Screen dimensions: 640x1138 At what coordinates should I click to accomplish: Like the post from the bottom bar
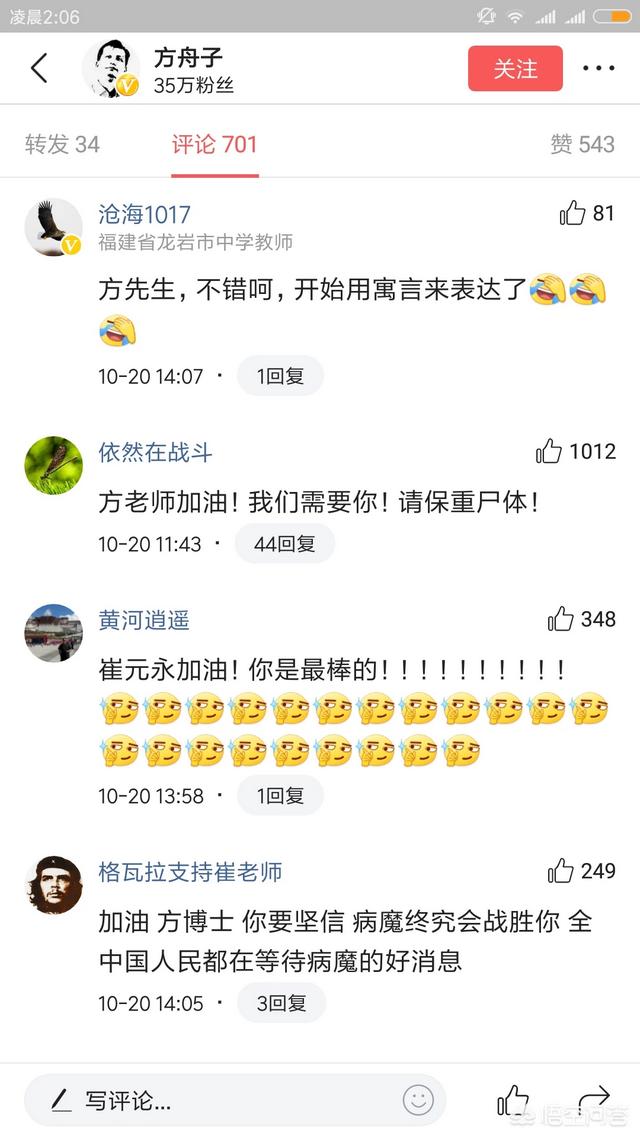point(513,1100)
